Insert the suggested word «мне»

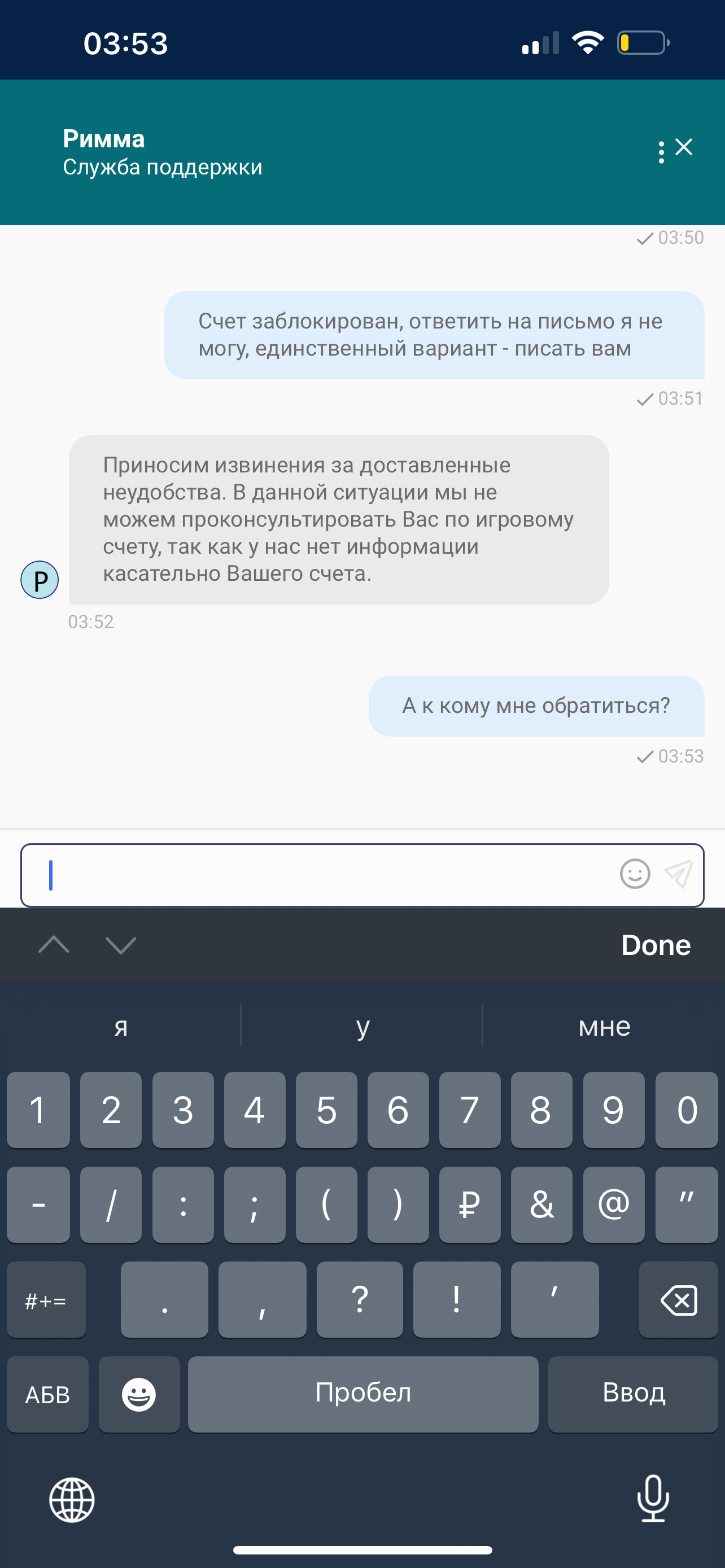(x=604, y=1026)
